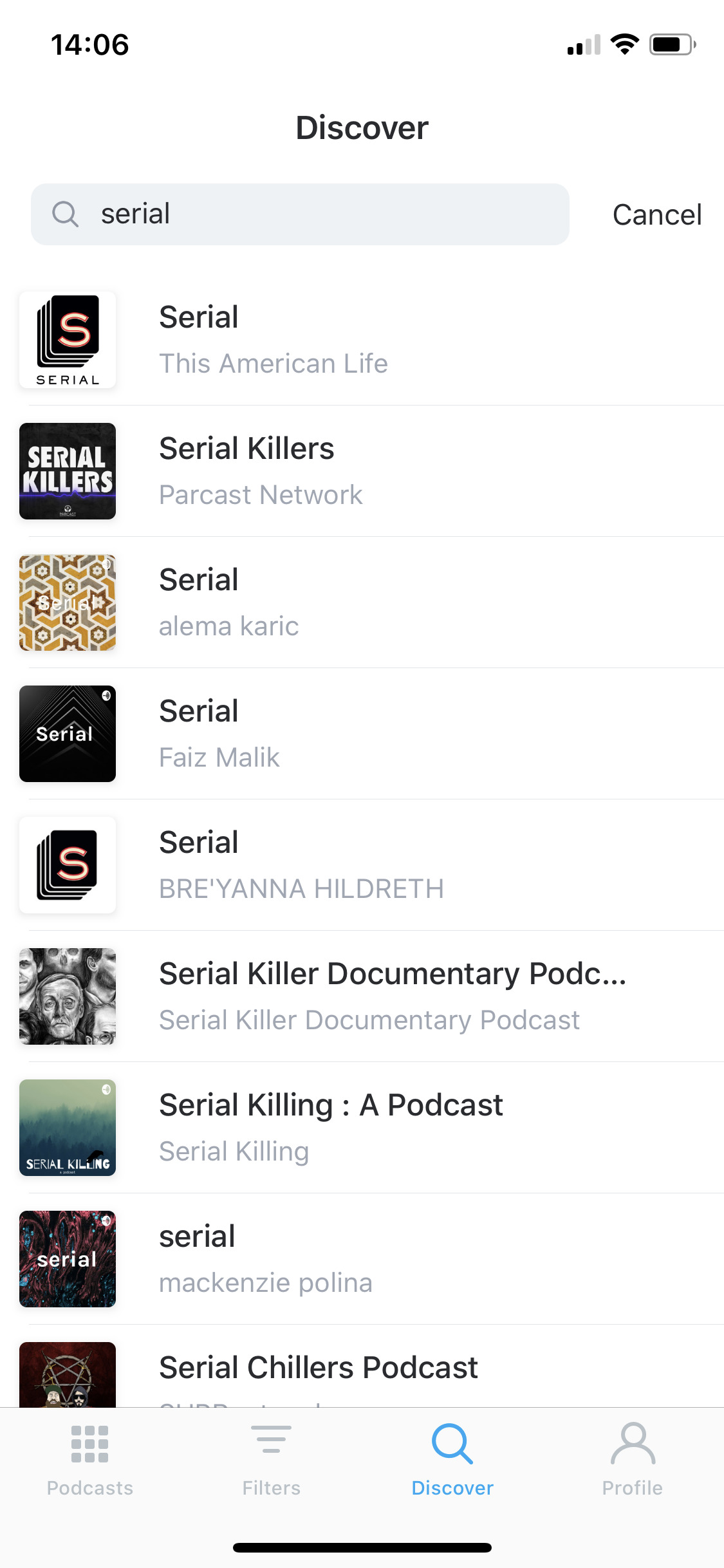Cancel the current search

coord(657,214)
